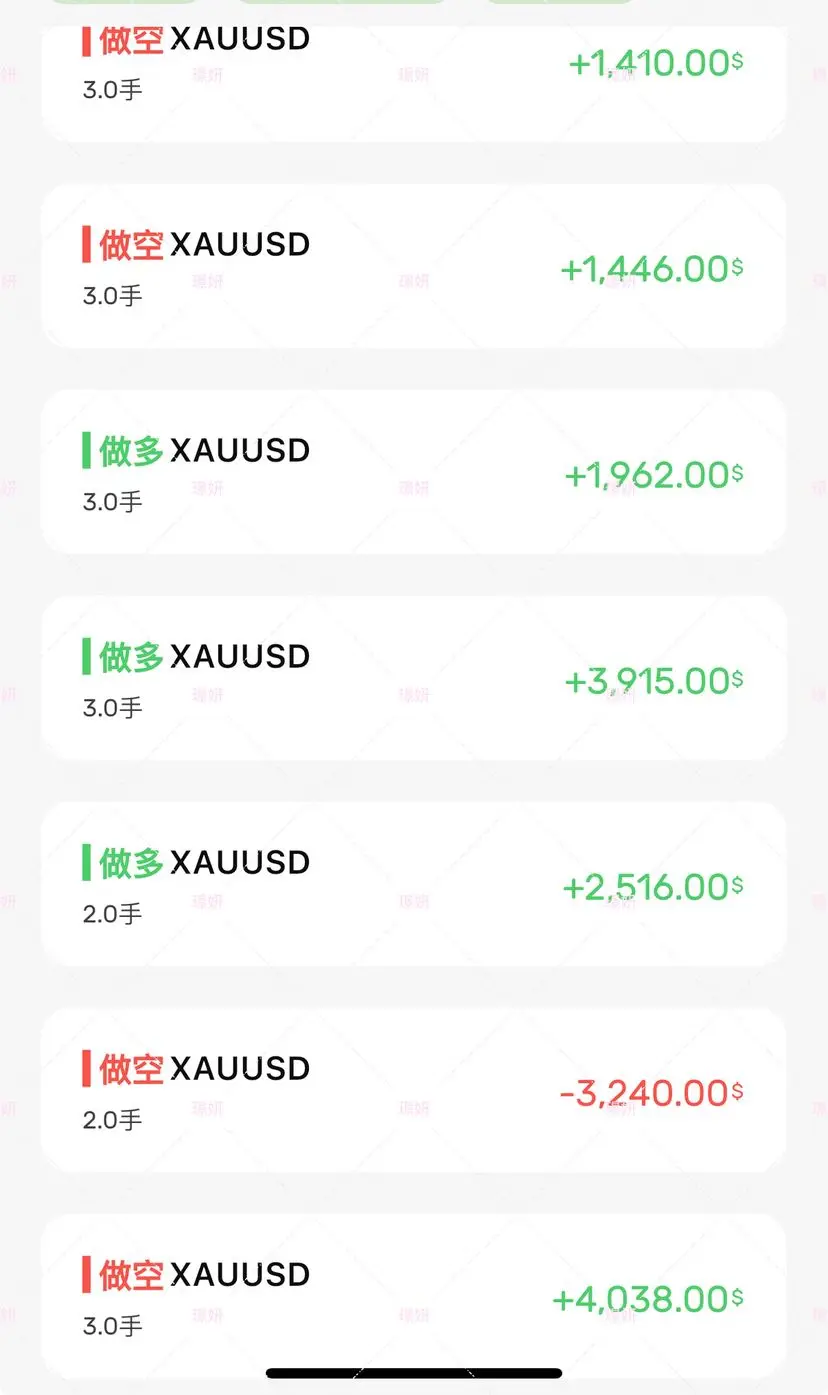Select the long XAUUSD trade with +3,915.00 profit
The image size is (828, 1395).
[413, 678]
